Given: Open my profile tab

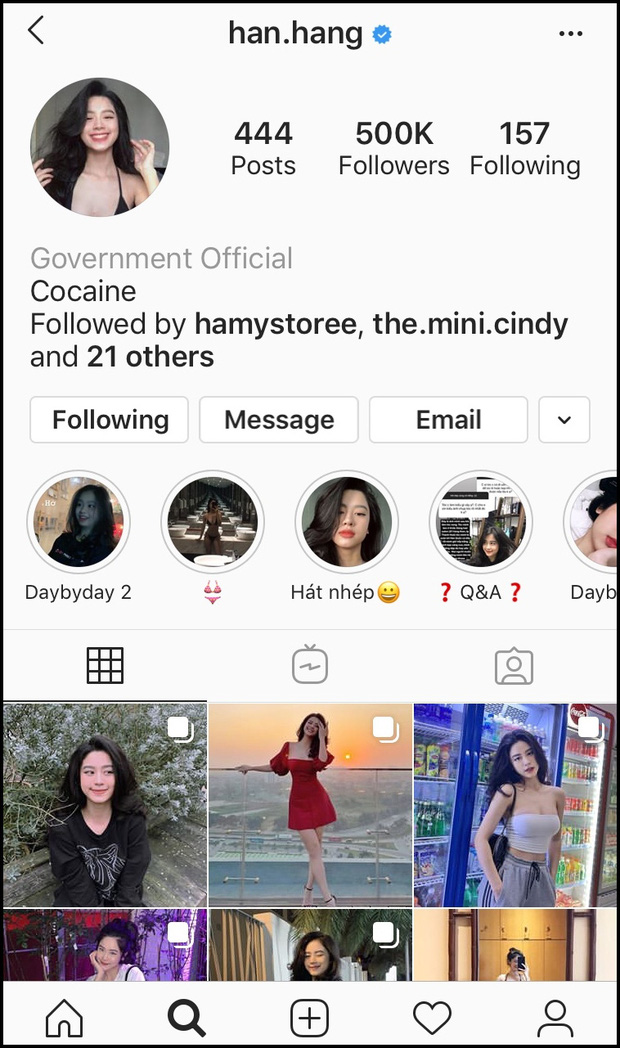Looking at the screenshot, I should pos(555,1018).
